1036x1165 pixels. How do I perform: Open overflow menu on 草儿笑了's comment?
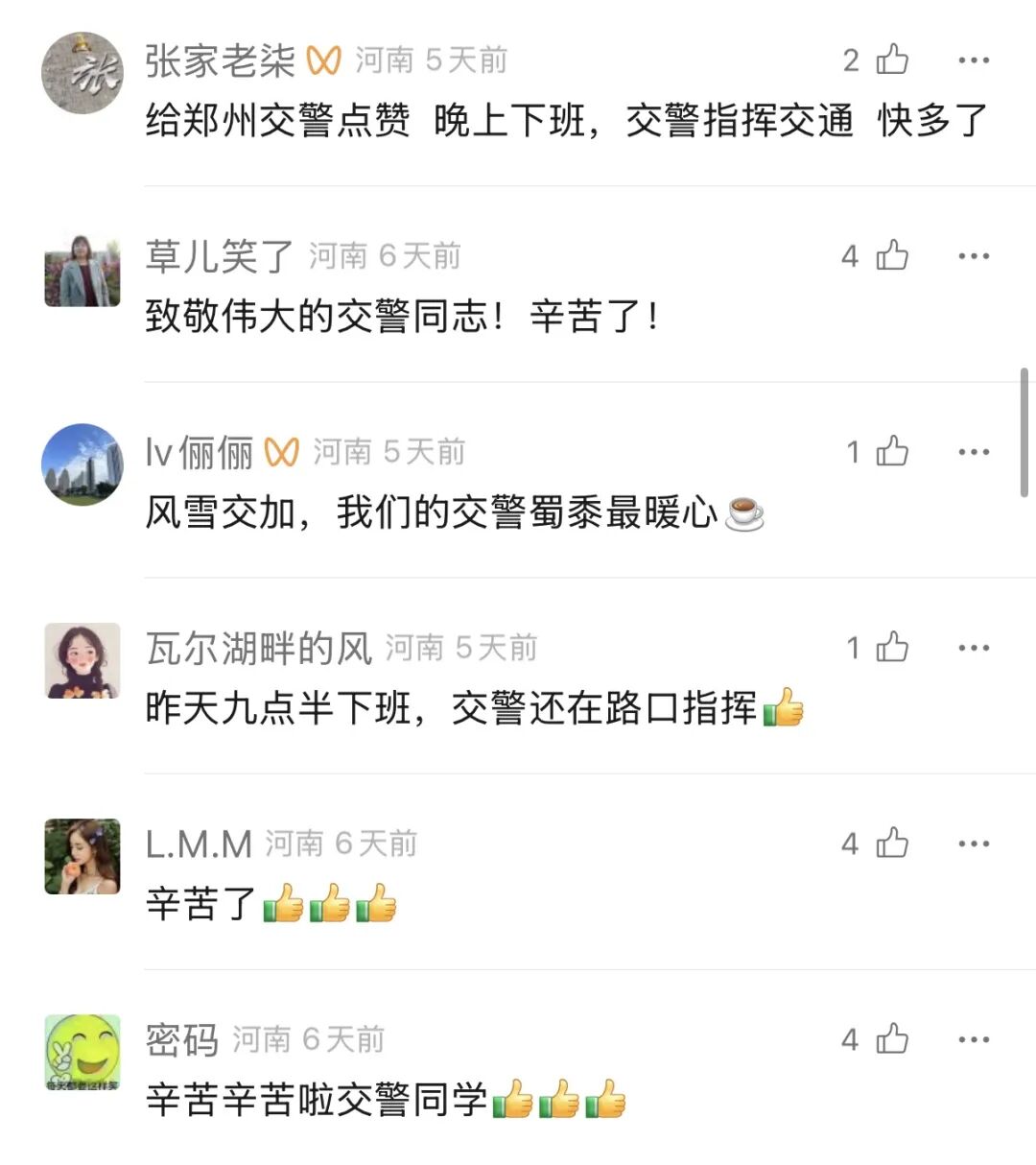point(974,256)
